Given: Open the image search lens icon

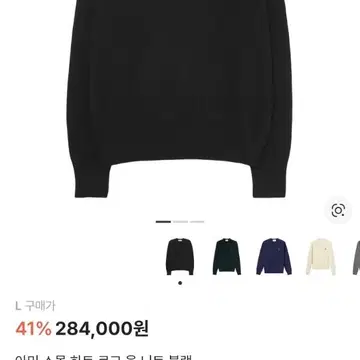Looking at the screenshot, I should (338, 210).
